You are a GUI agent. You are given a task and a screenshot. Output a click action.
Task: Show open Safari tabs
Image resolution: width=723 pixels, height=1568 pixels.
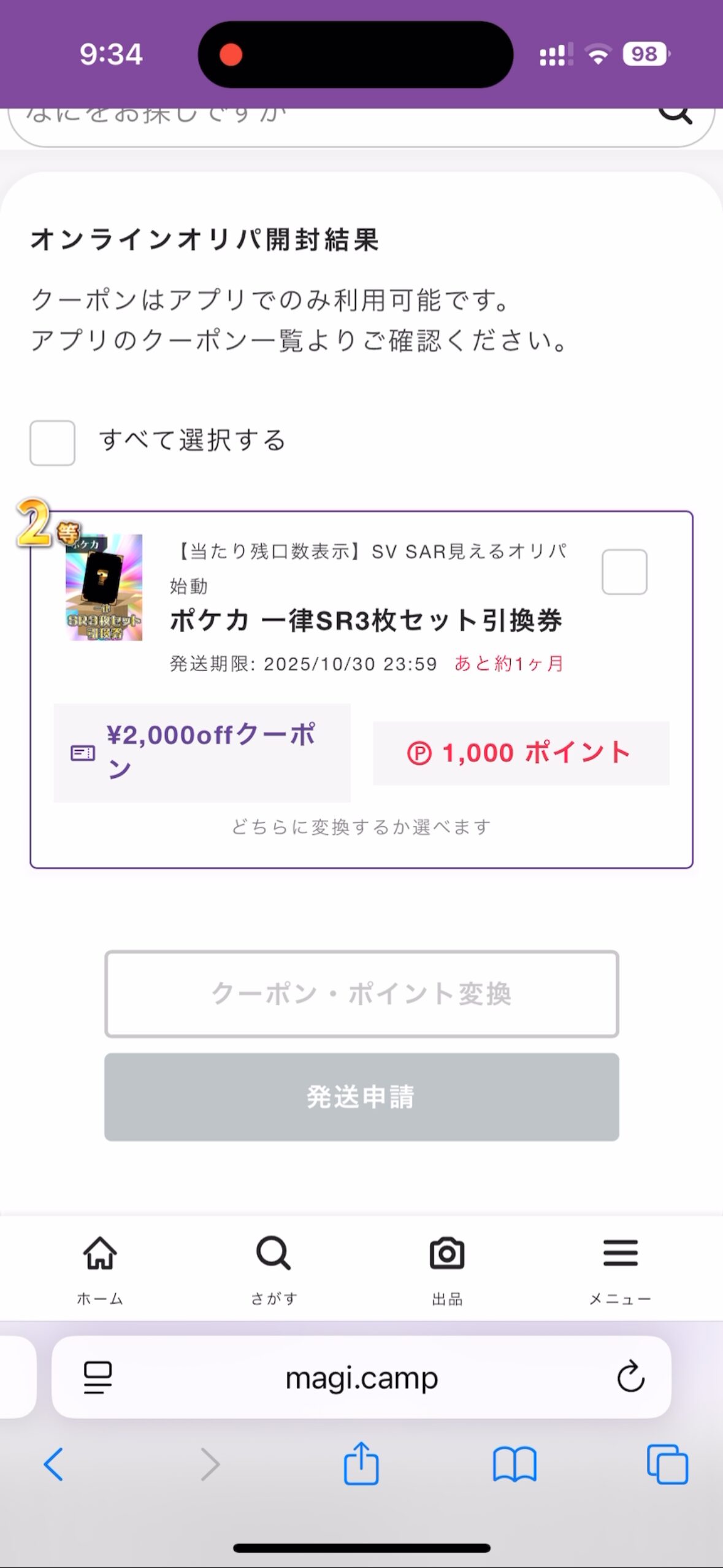click(667, 1464)
